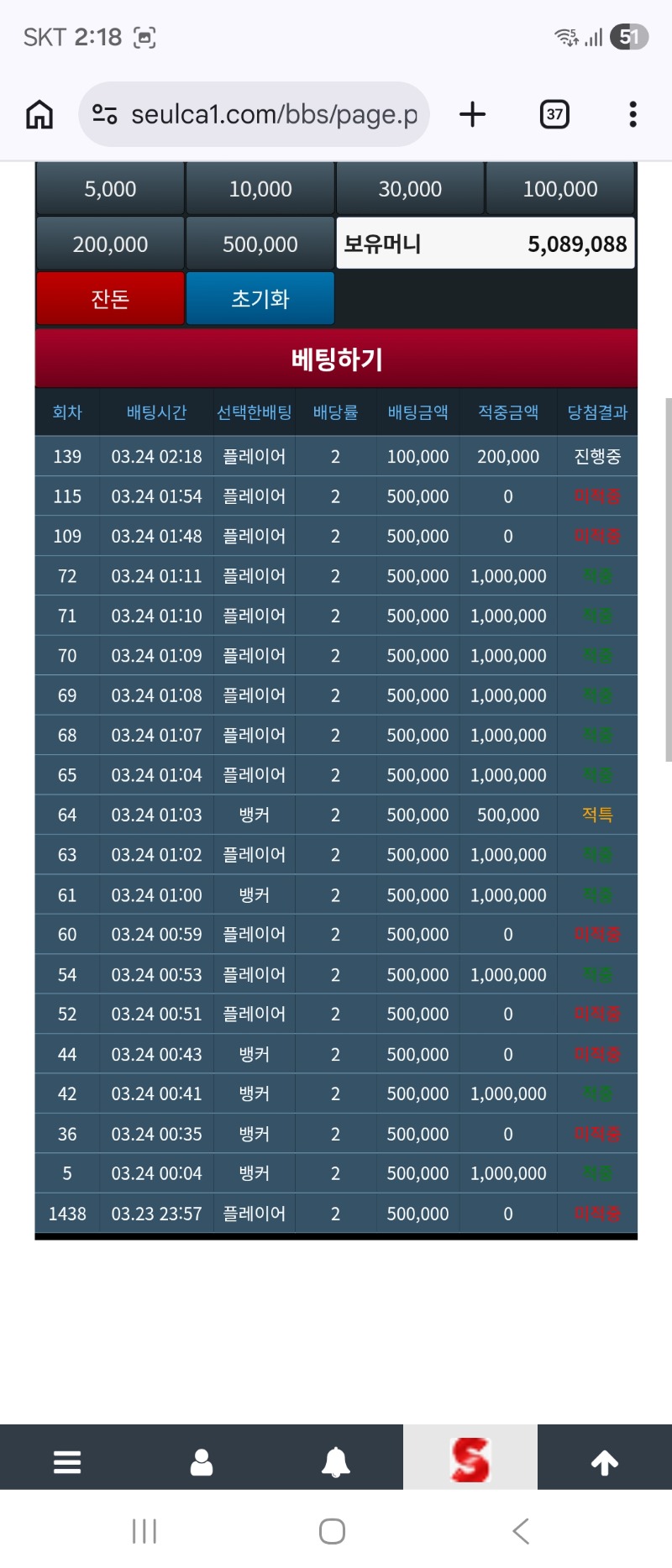Screen dimensions: 672x1568
Task: Open the notifications bell
Action: (x=336, y=1462)
